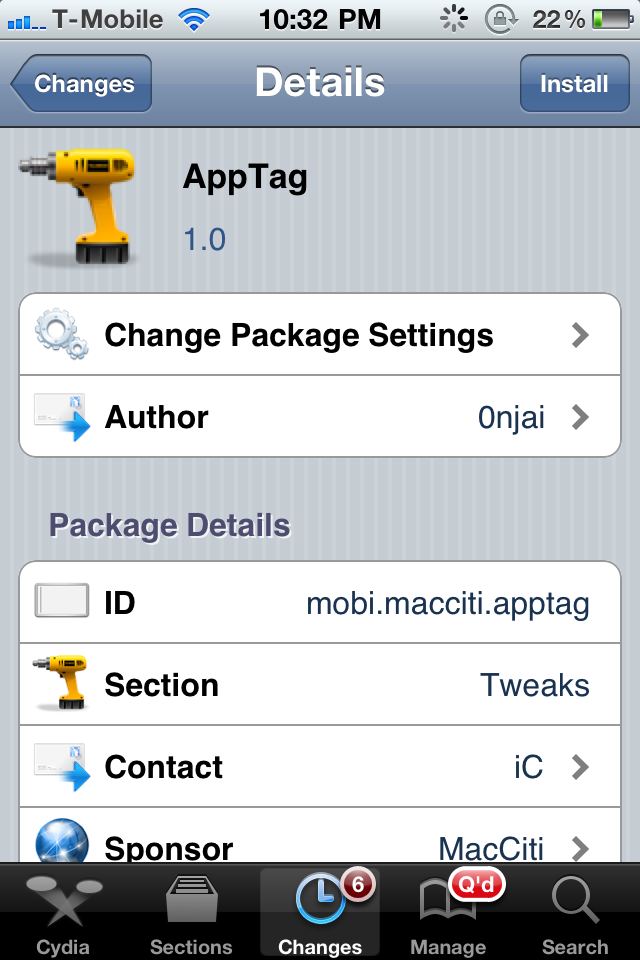Switch to the Sections tab
The width and height of the screenshot is (640, 960).
click(191, 912)
